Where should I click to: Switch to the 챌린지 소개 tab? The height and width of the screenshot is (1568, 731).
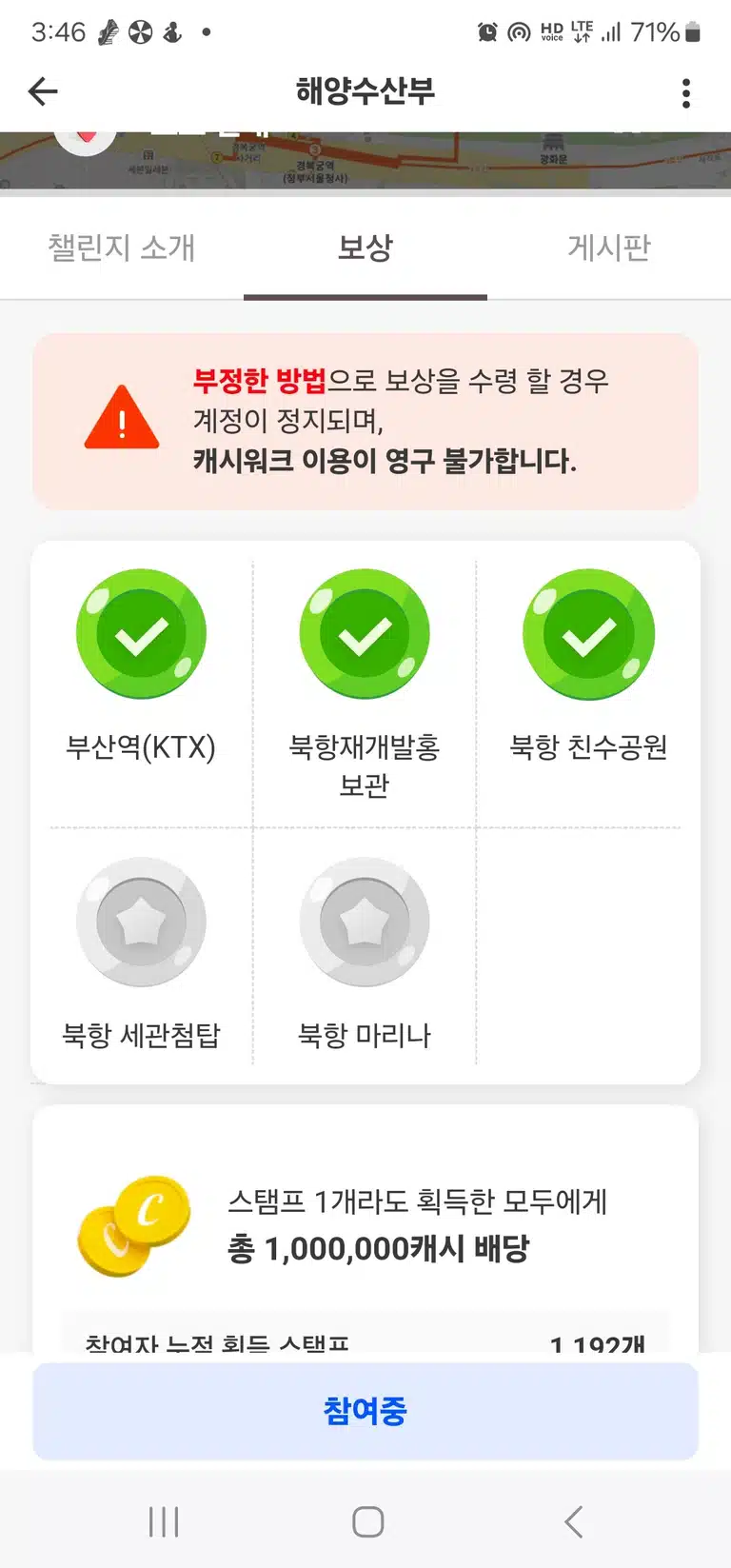[122, 248]
